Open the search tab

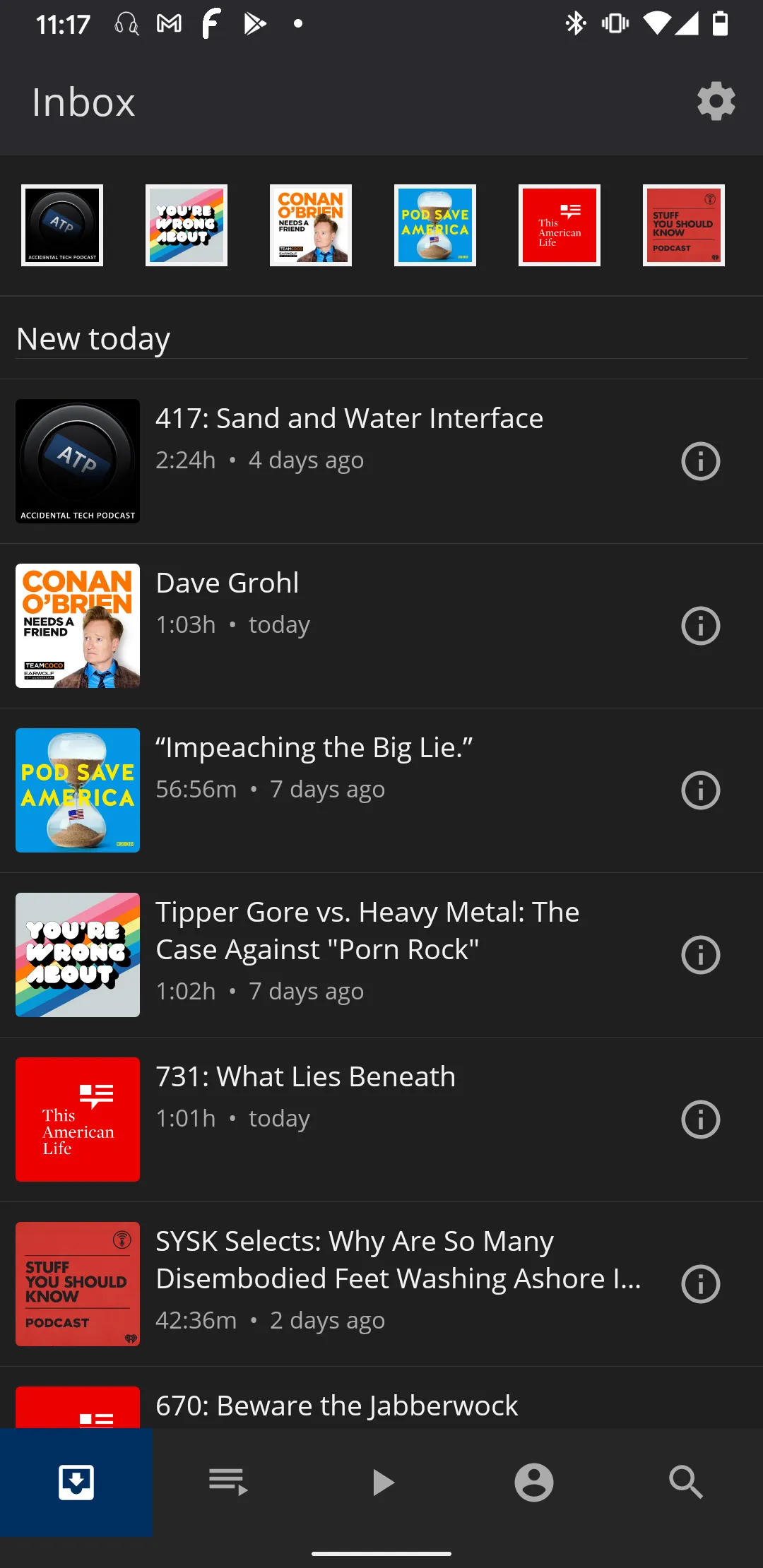tap(686, 1482)
